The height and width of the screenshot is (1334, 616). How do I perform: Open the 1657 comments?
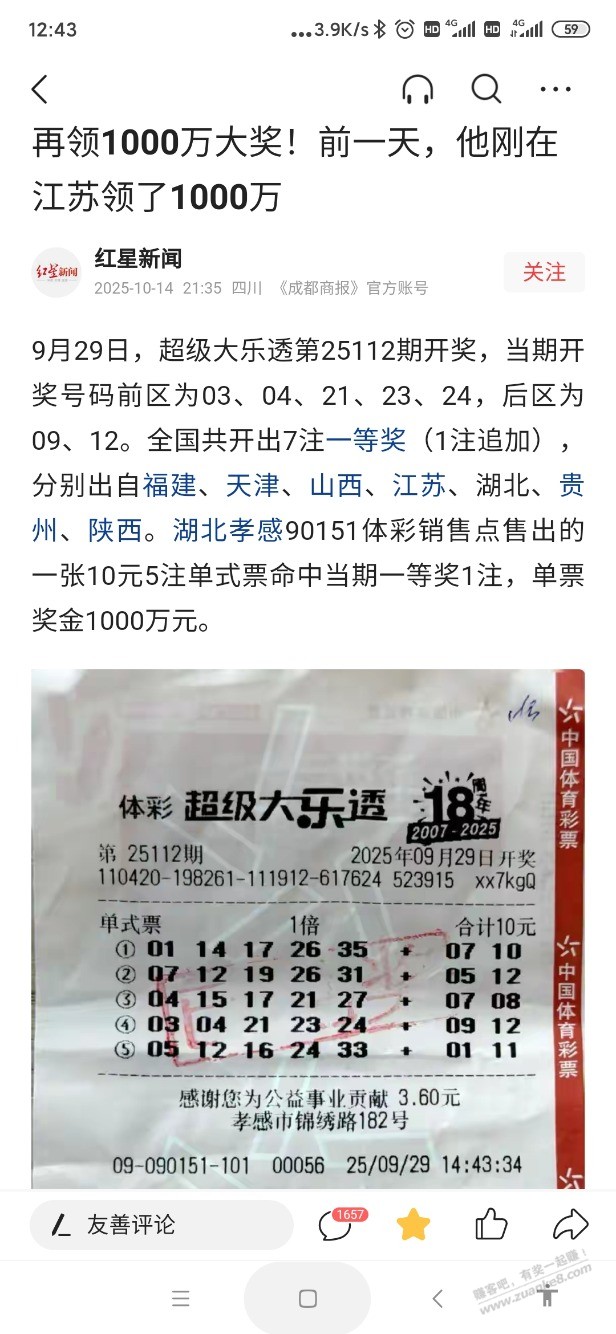[335, 1225]
